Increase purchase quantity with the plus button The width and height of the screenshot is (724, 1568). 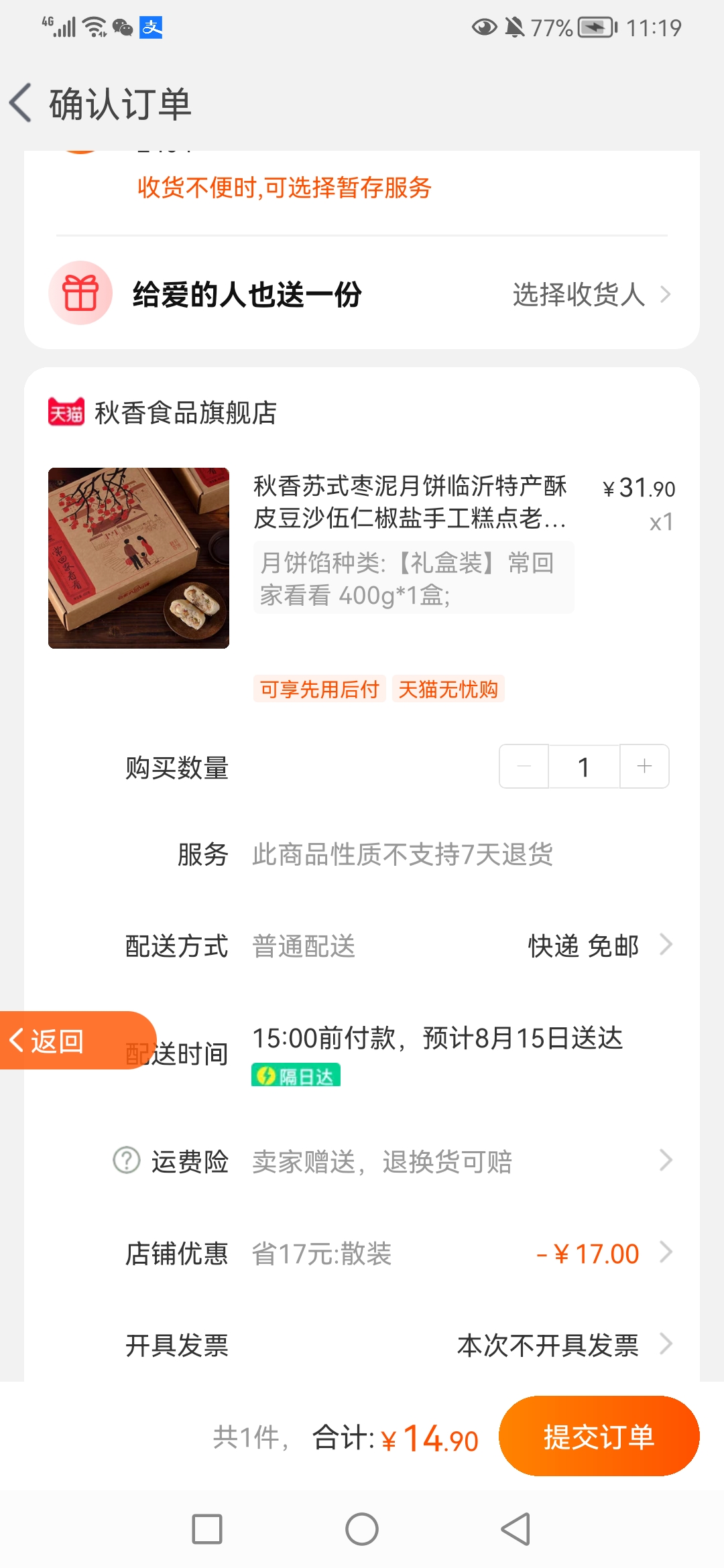644,766
